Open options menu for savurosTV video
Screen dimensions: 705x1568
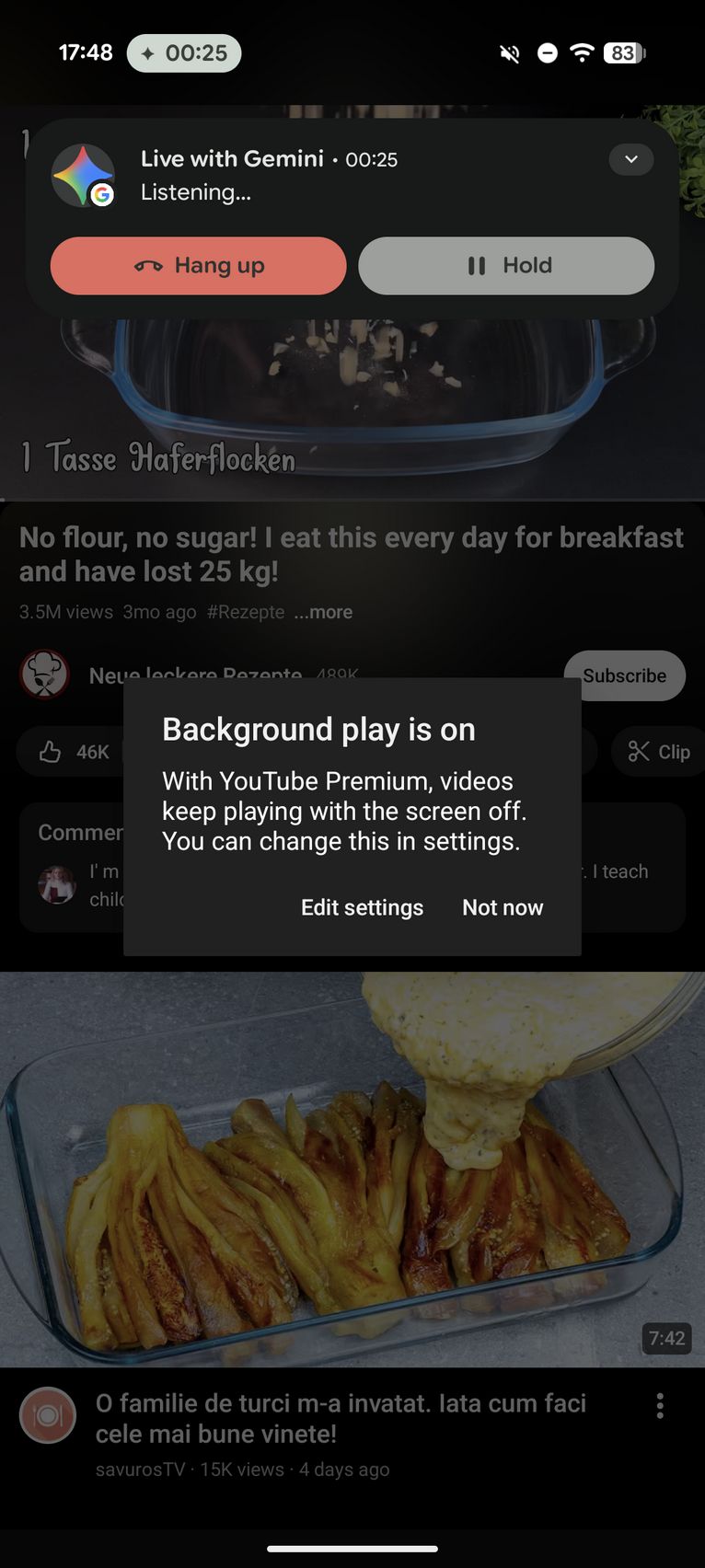click(660, 1405)
